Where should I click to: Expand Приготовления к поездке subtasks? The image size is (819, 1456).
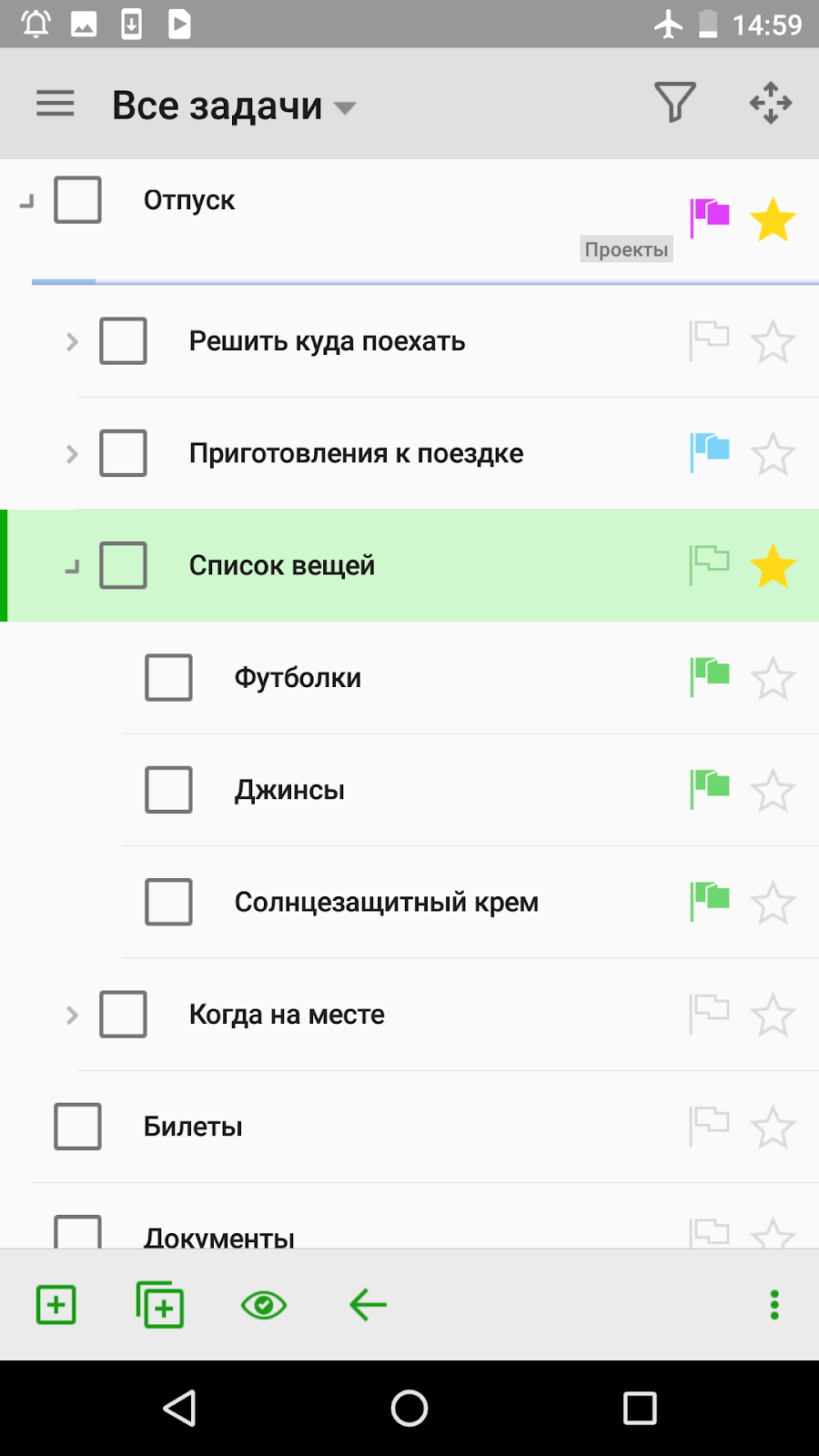[x=72, y=454]
